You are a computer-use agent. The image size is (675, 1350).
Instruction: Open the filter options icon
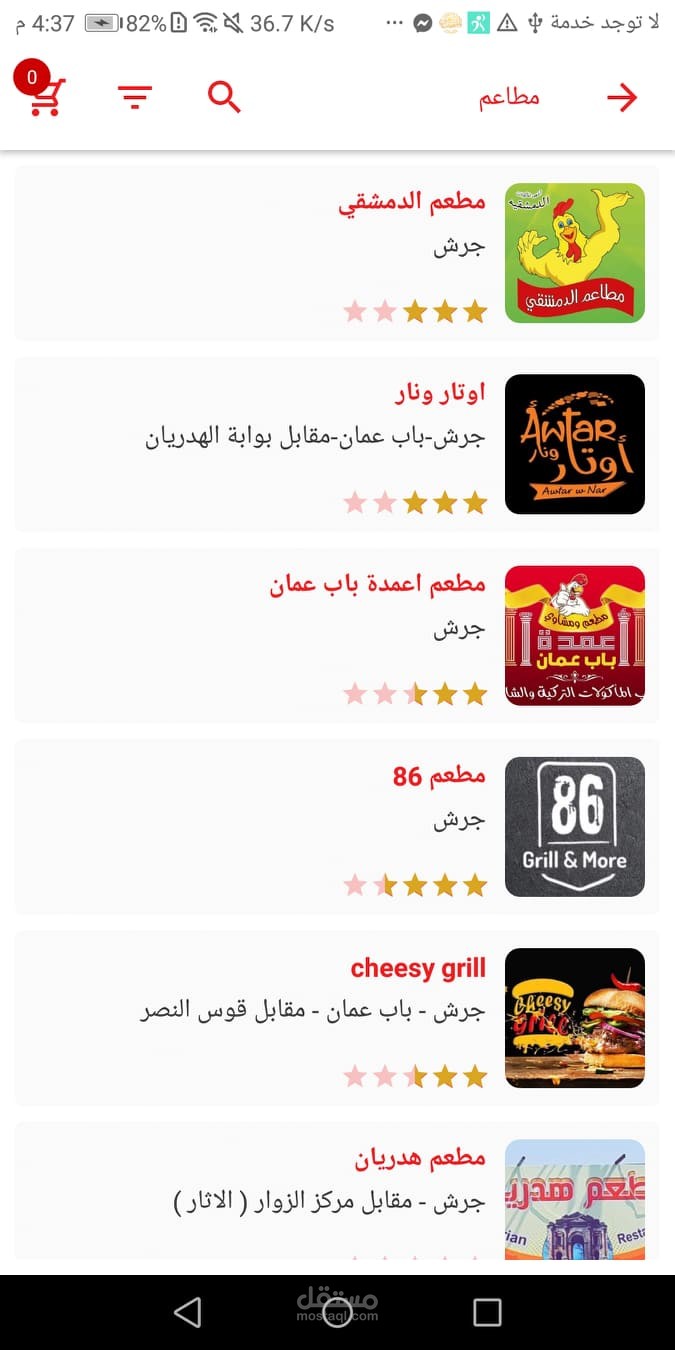tap(135, 97)
